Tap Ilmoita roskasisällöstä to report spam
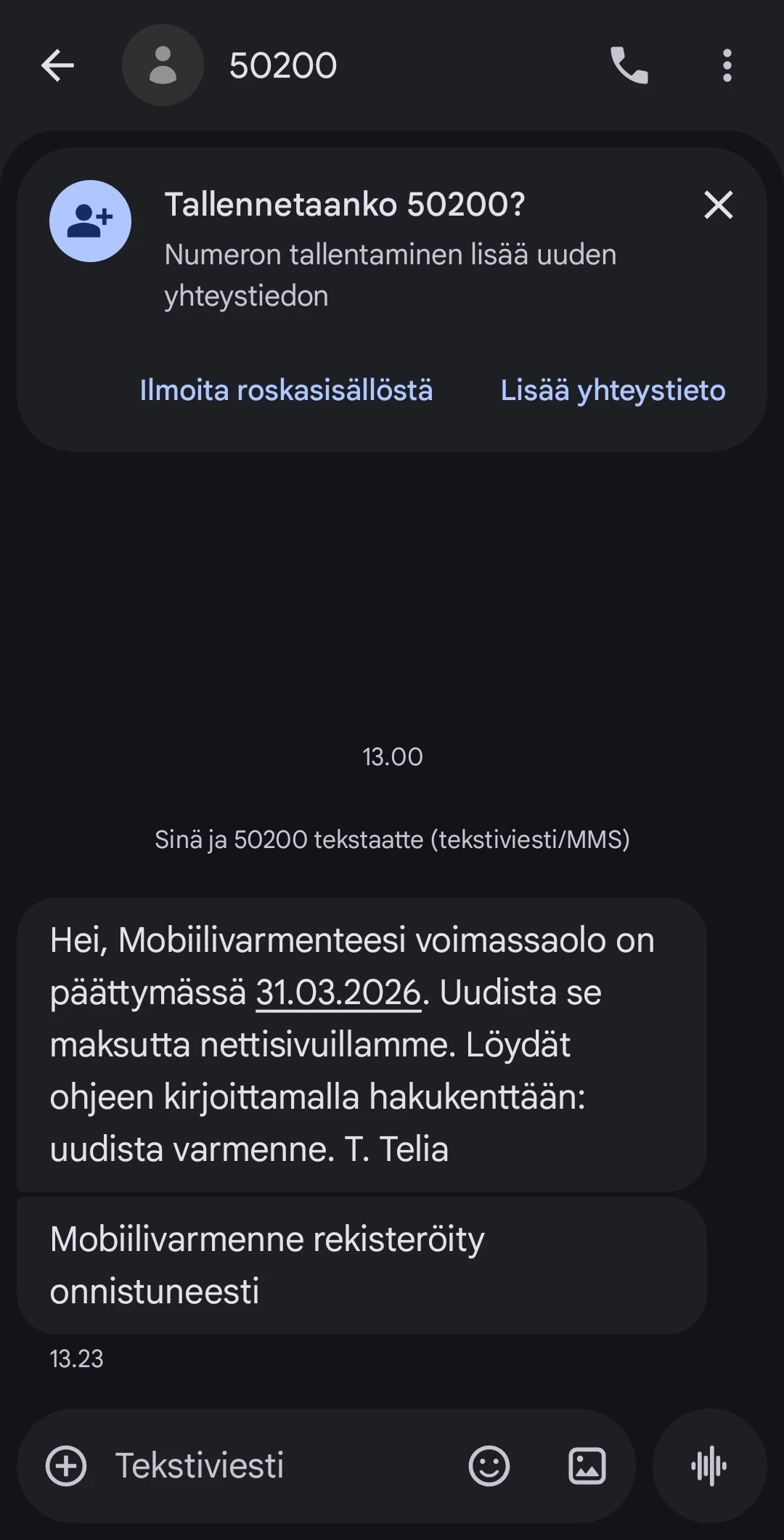This screenshot has height=1540, width=784. pyautogui.click(x=286, y=391)
